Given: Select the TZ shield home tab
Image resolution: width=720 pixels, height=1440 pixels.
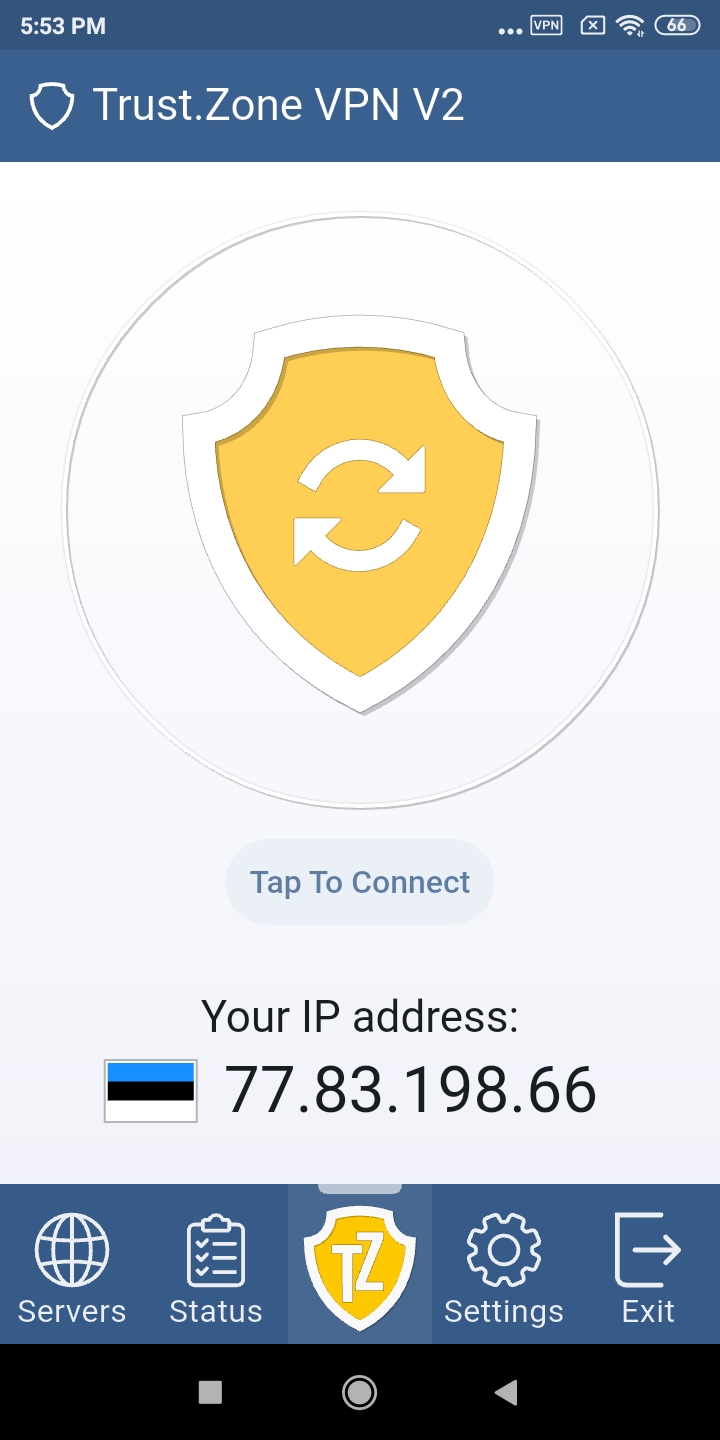Looking at the screenshot, I should coord(360,1266).
